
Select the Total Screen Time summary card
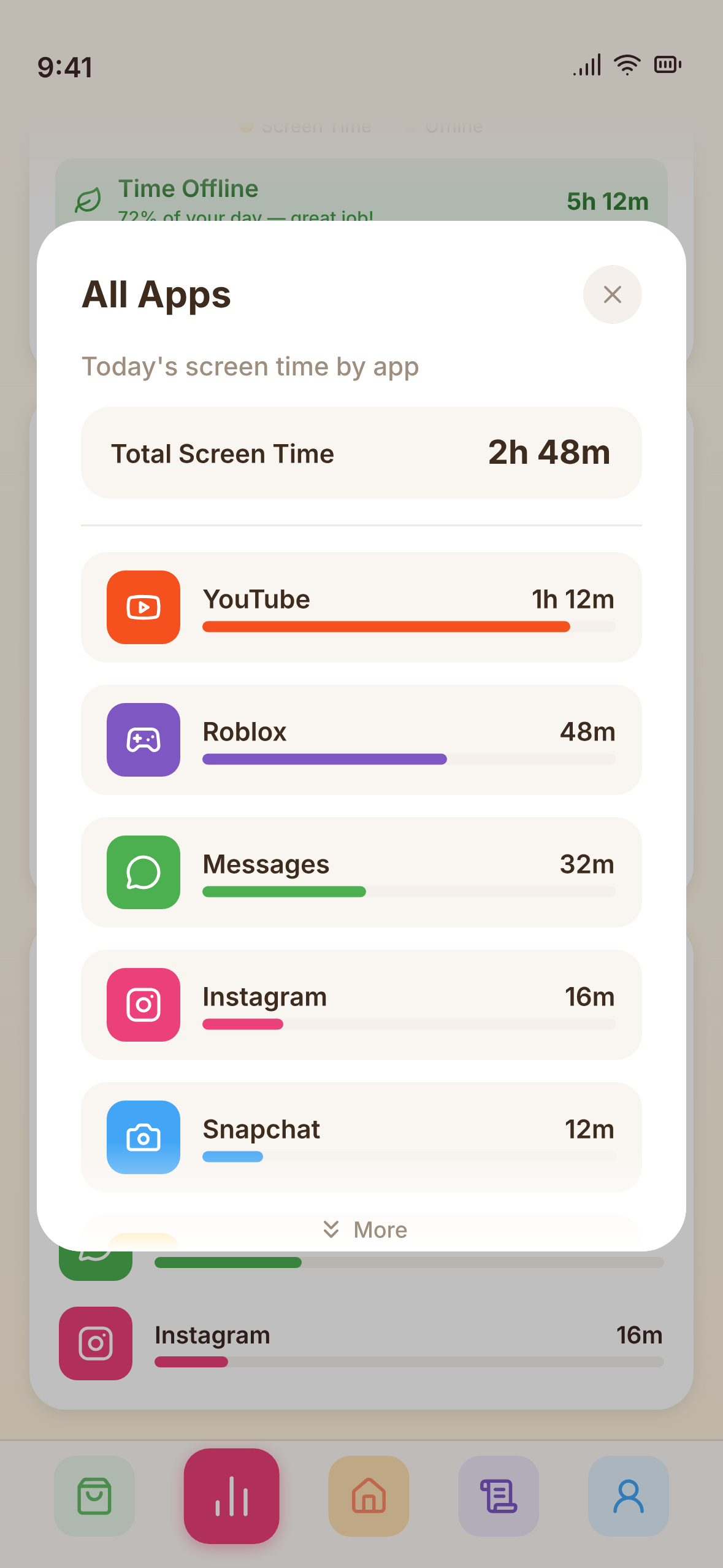click(x=361, y=452)
